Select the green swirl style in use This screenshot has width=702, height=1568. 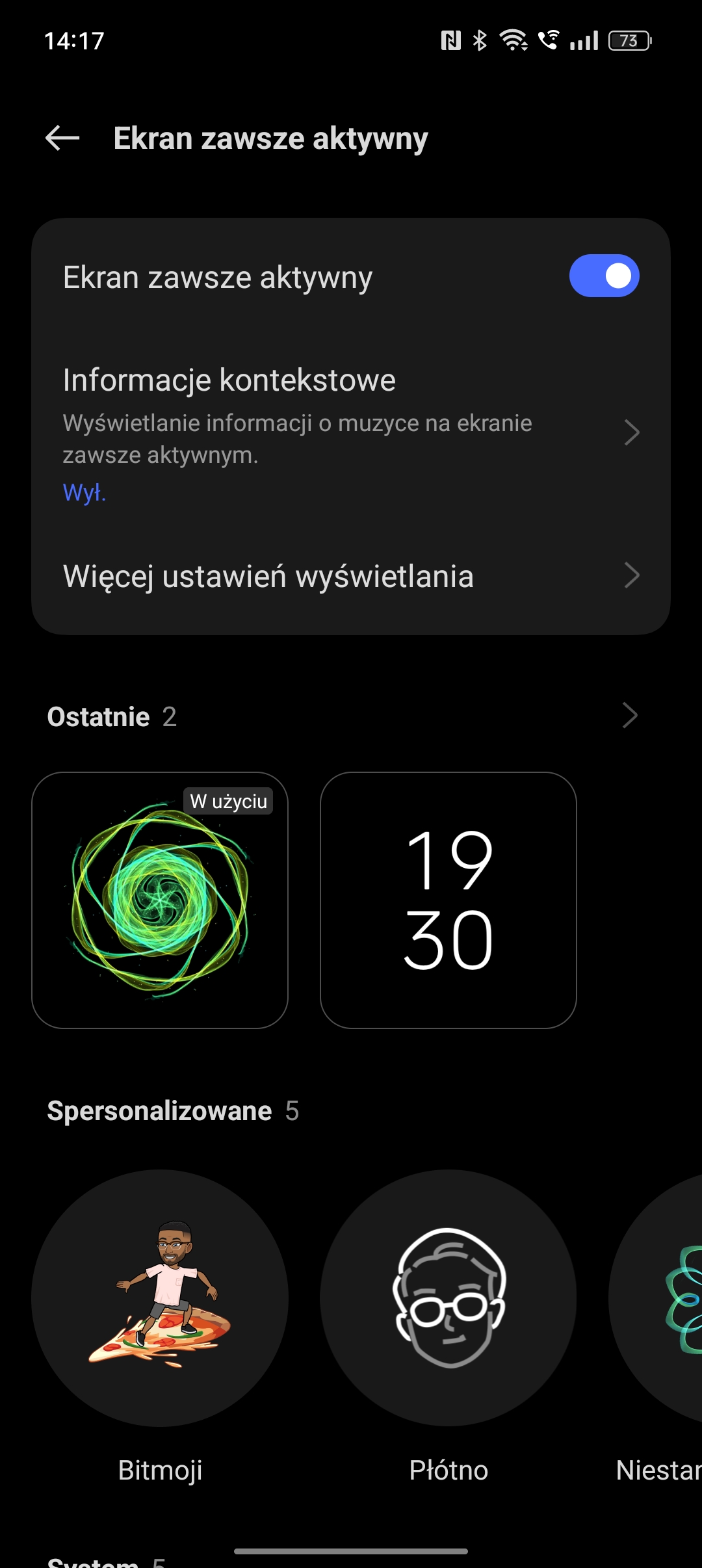(160, 900)
